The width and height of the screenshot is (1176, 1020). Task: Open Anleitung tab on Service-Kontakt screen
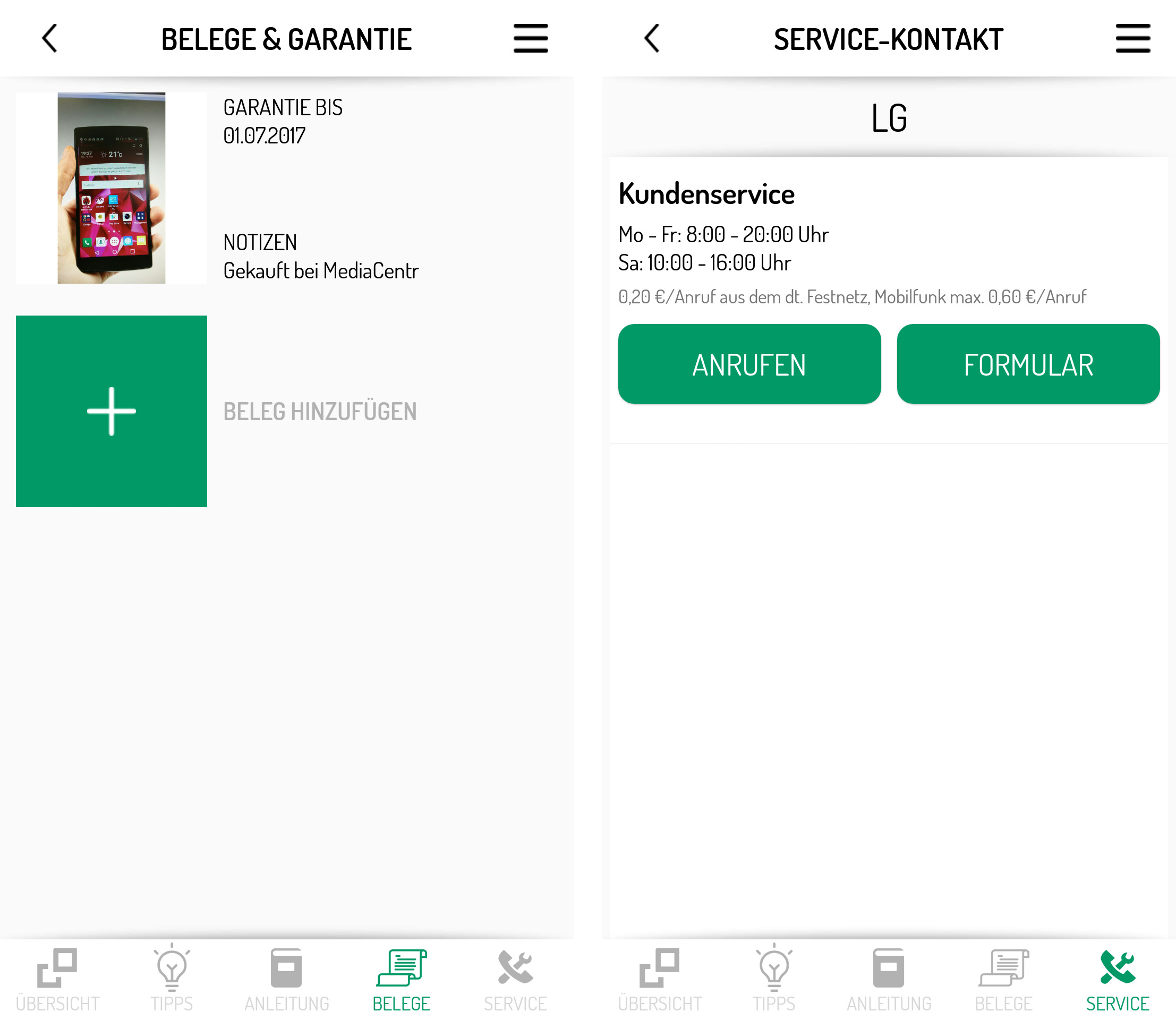(x=889, y=979)
